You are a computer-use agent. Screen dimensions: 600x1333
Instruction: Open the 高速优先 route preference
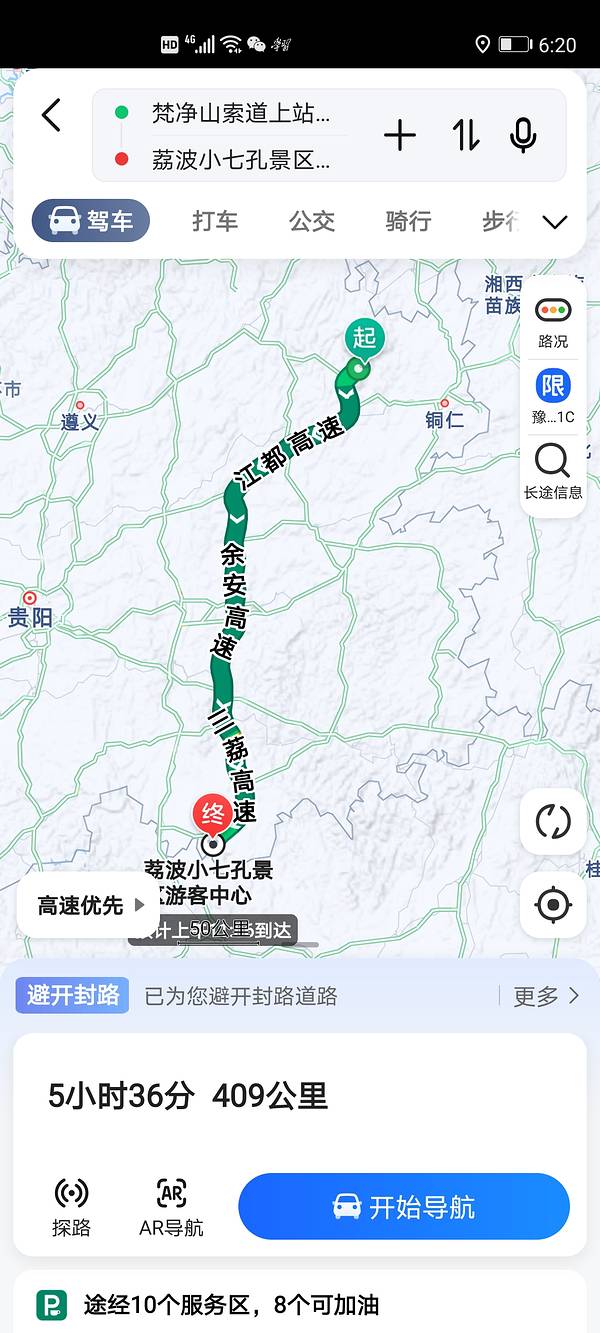point(90,905)
